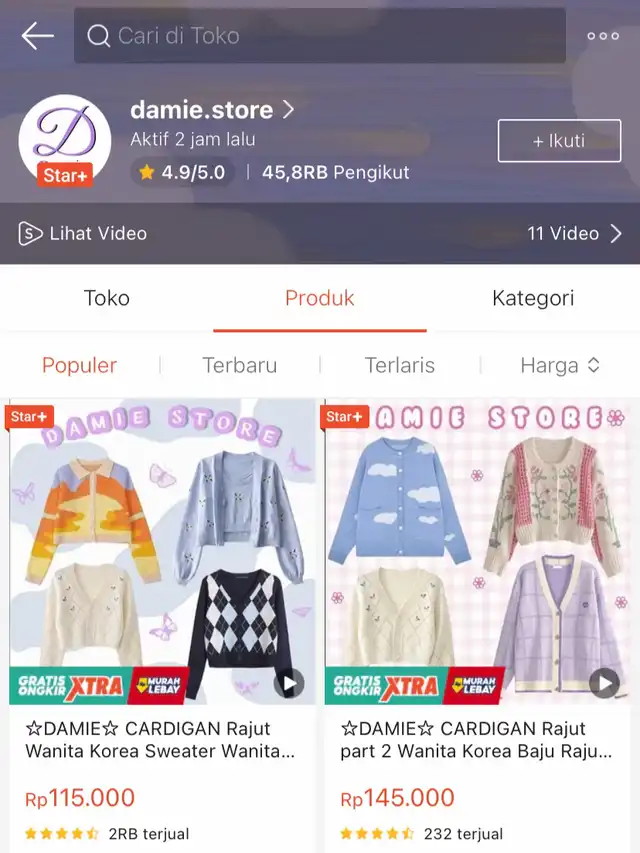Sort products by Populer
Viewport: 640px width, 853px height.
[80, 365]
